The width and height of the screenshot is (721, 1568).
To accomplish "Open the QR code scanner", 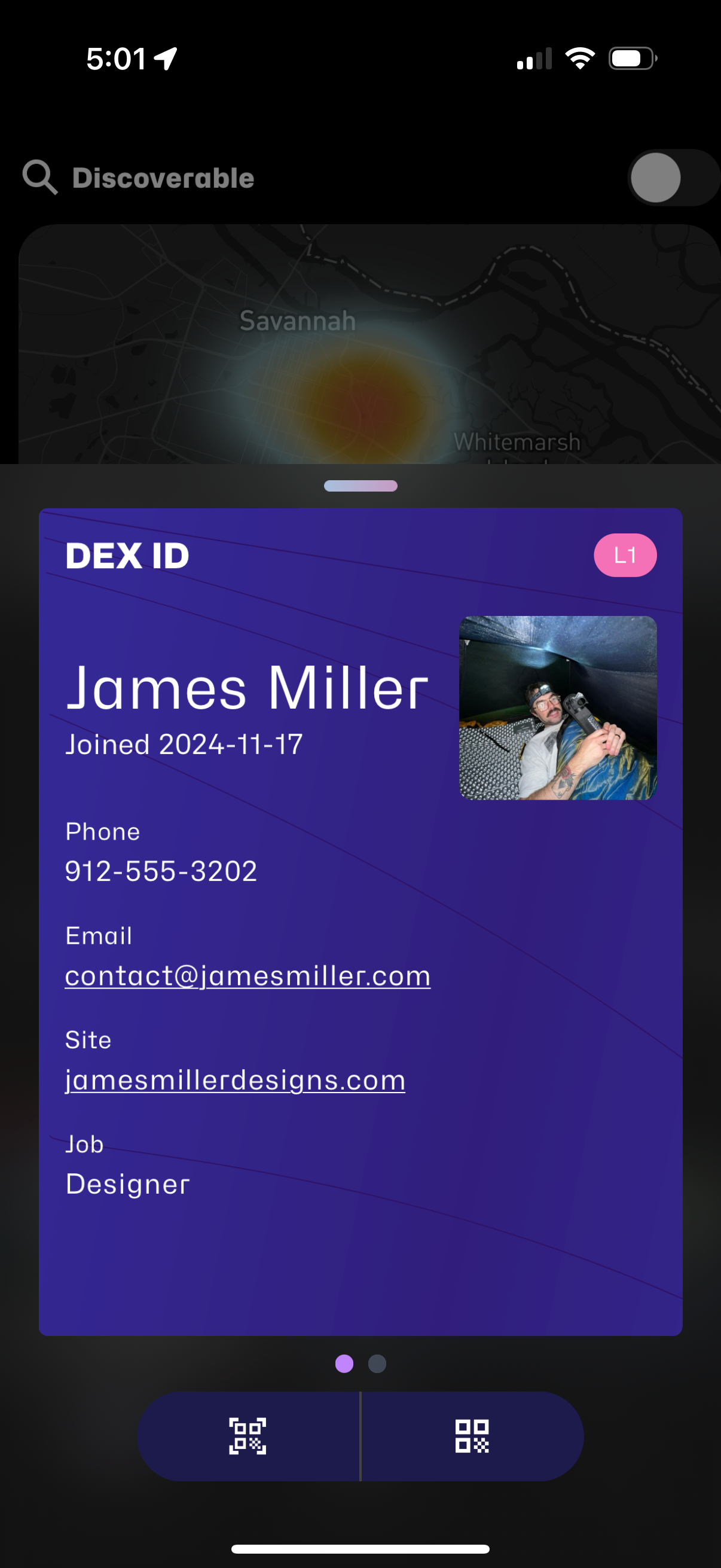I will pyautogui.click(x=248, y=1436).
